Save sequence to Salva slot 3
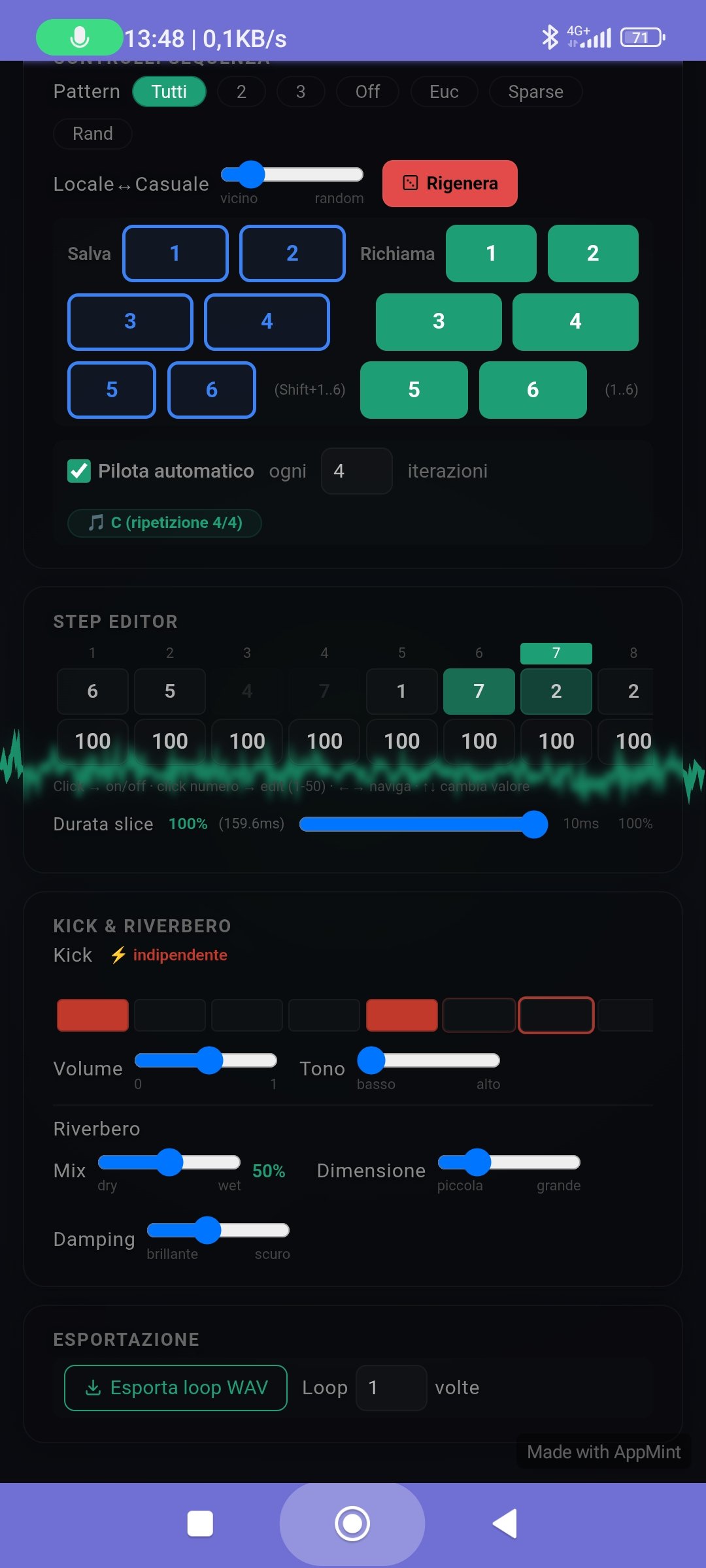The width and height of the screenshot is (706, 1568). 130,321
